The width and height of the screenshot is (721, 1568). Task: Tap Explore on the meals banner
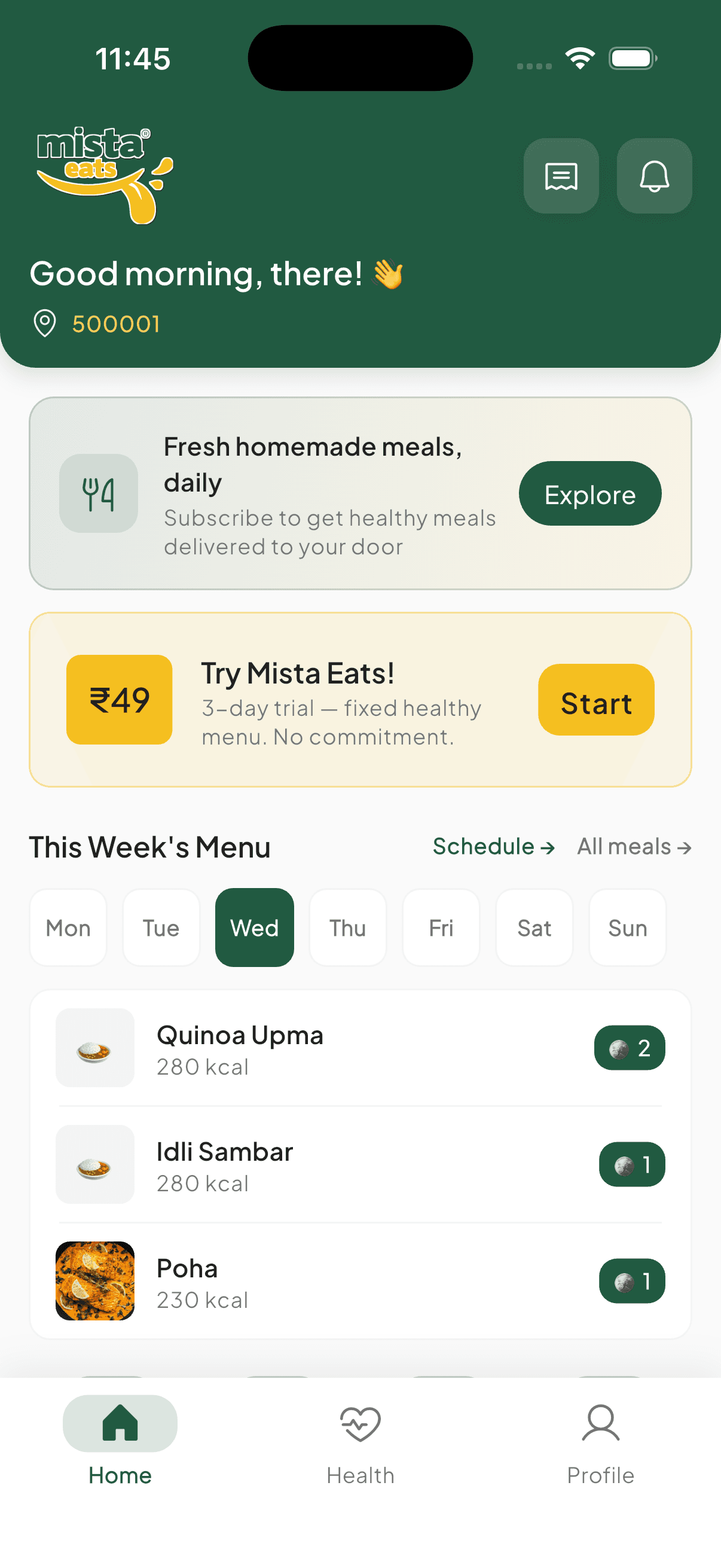click(589, 493)
